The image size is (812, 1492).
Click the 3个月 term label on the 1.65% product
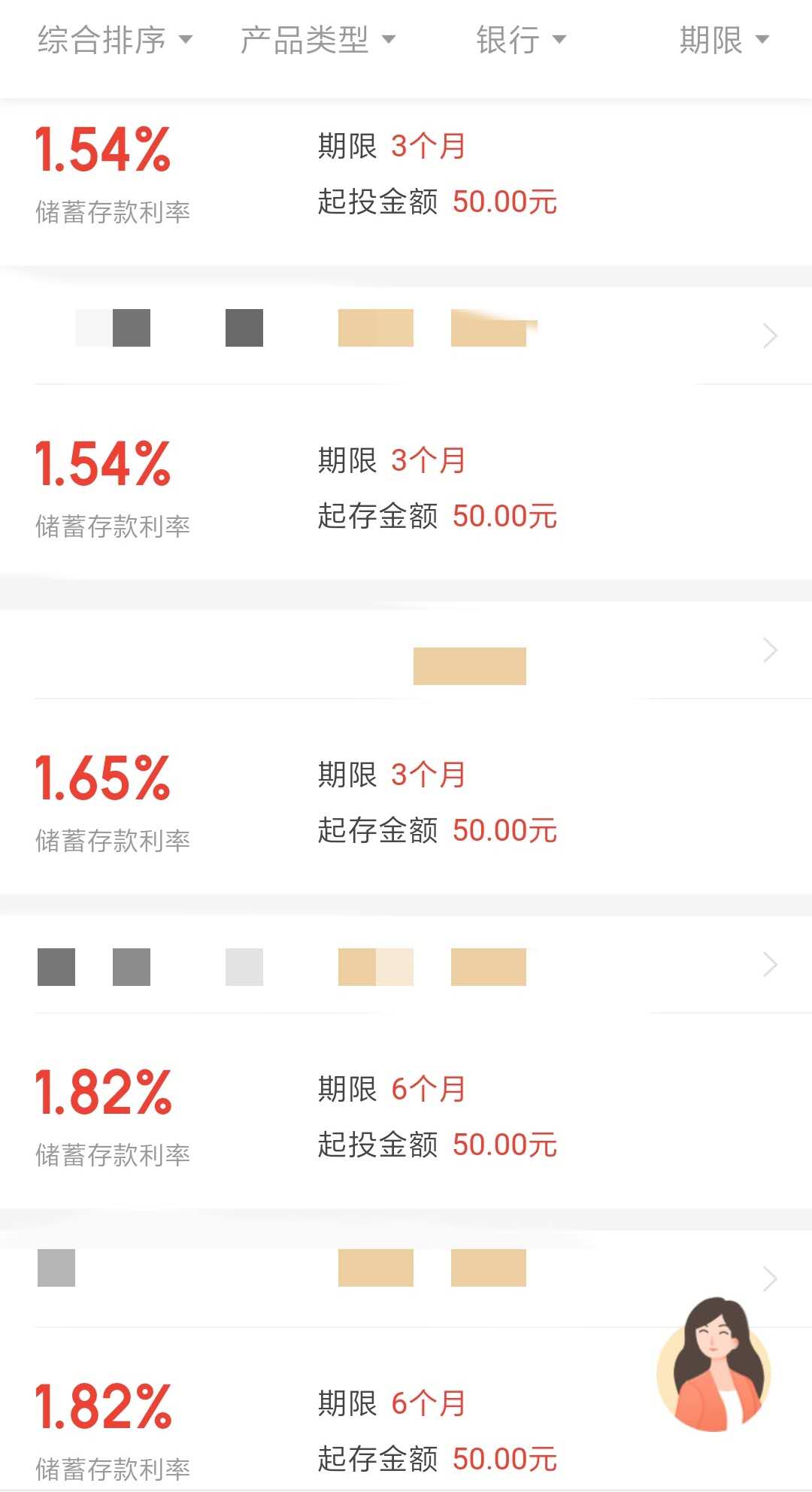[x=429, y=773]
